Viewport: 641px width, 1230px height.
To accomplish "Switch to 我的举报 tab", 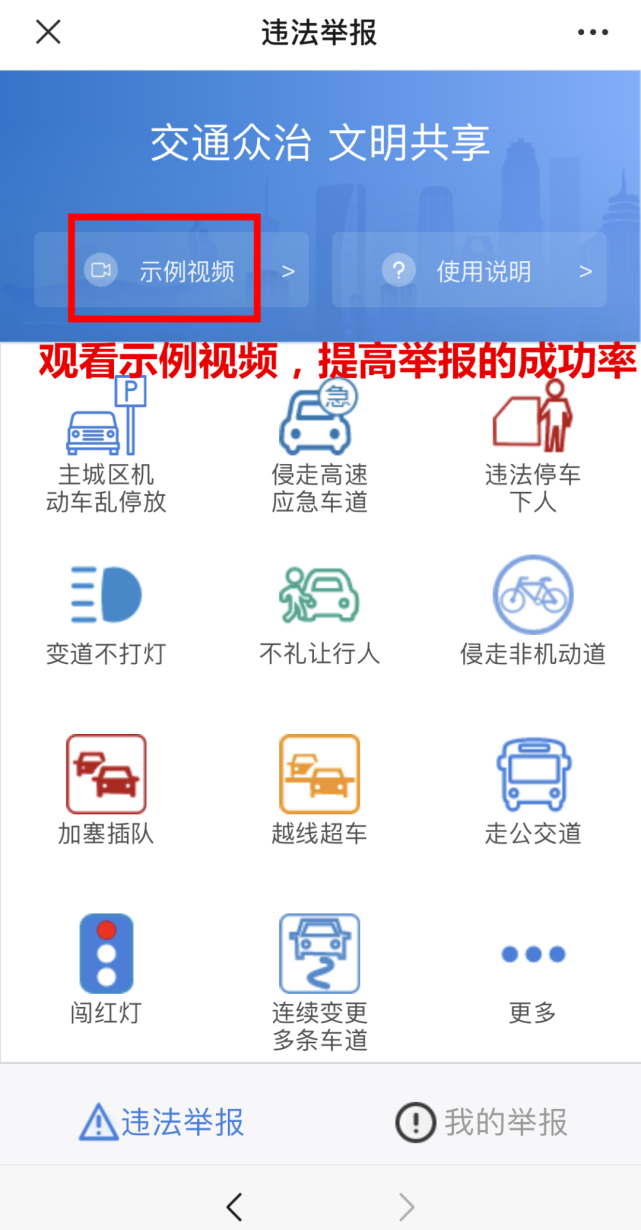I will coord(481,1122).
